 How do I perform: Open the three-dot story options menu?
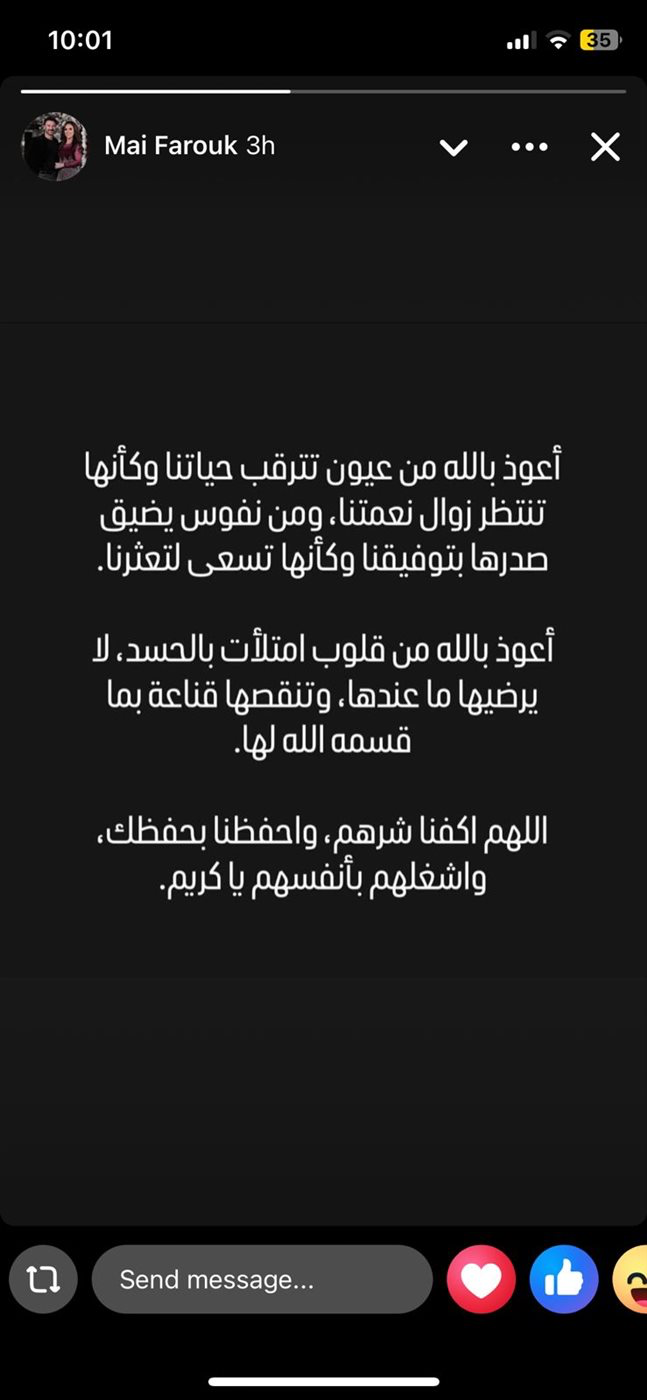click(529, 147)
